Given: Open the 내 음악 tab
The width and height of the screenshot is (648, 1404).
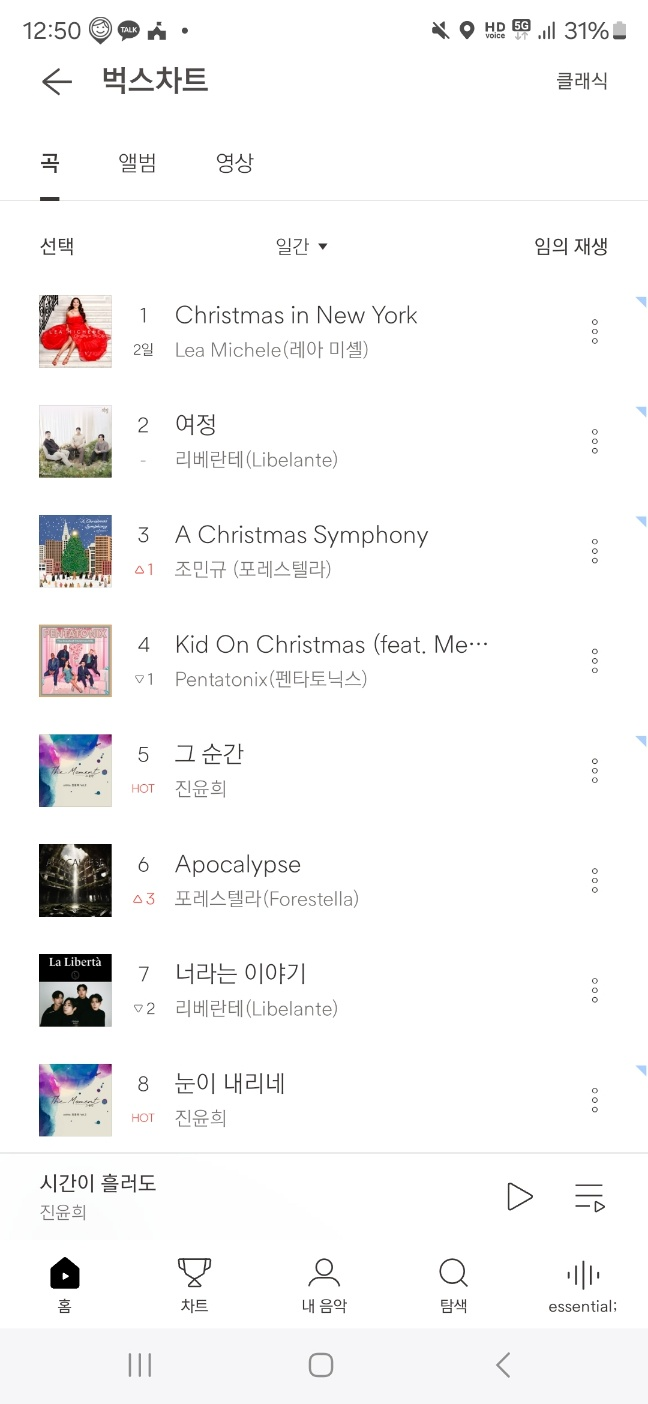Looking at the screenshot, I should pyautogui.click(x=323, y=1285).
